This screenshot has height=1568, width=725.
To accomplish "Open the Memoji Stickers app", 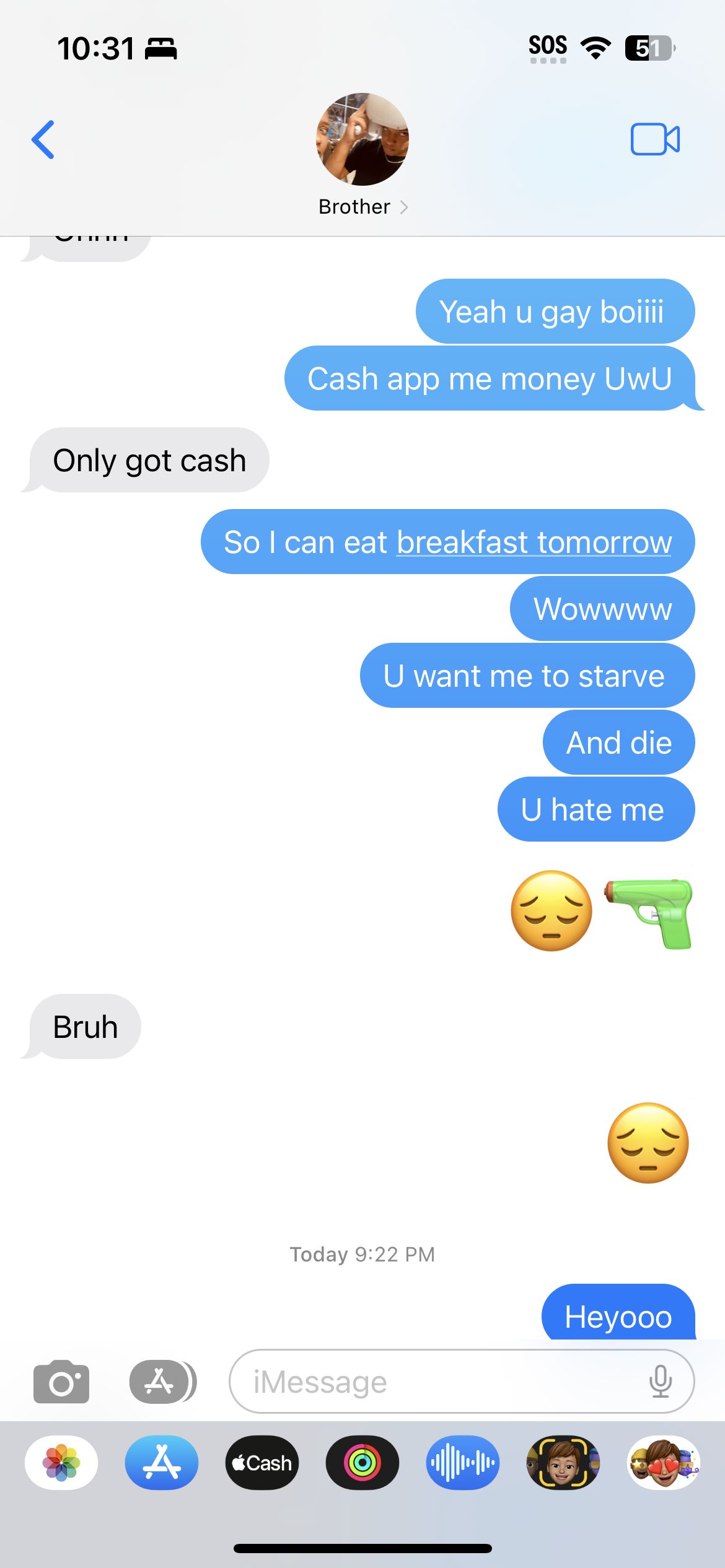I will 663,1463.
